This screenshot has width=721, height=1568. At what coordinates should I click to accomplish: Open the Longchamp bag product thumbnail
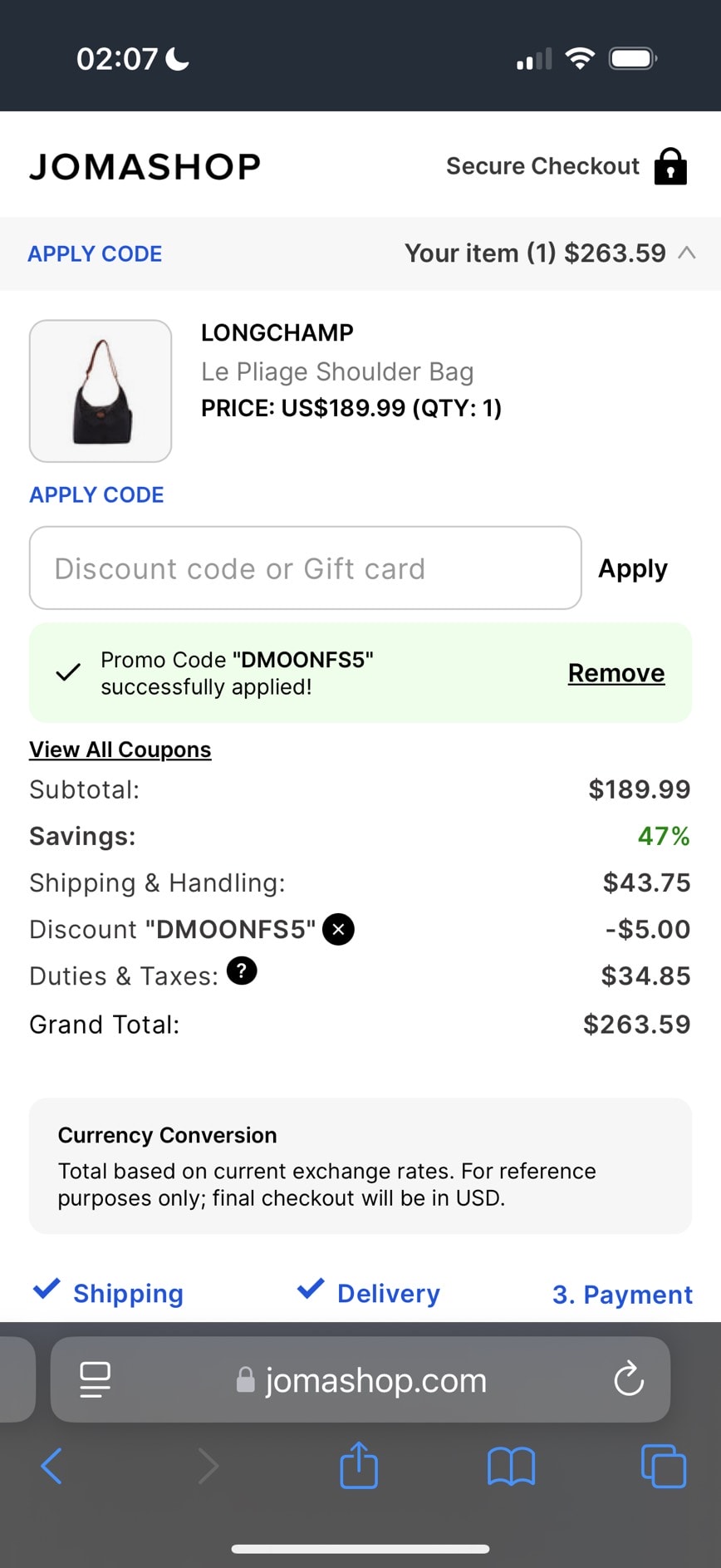(x=101, y=391)
